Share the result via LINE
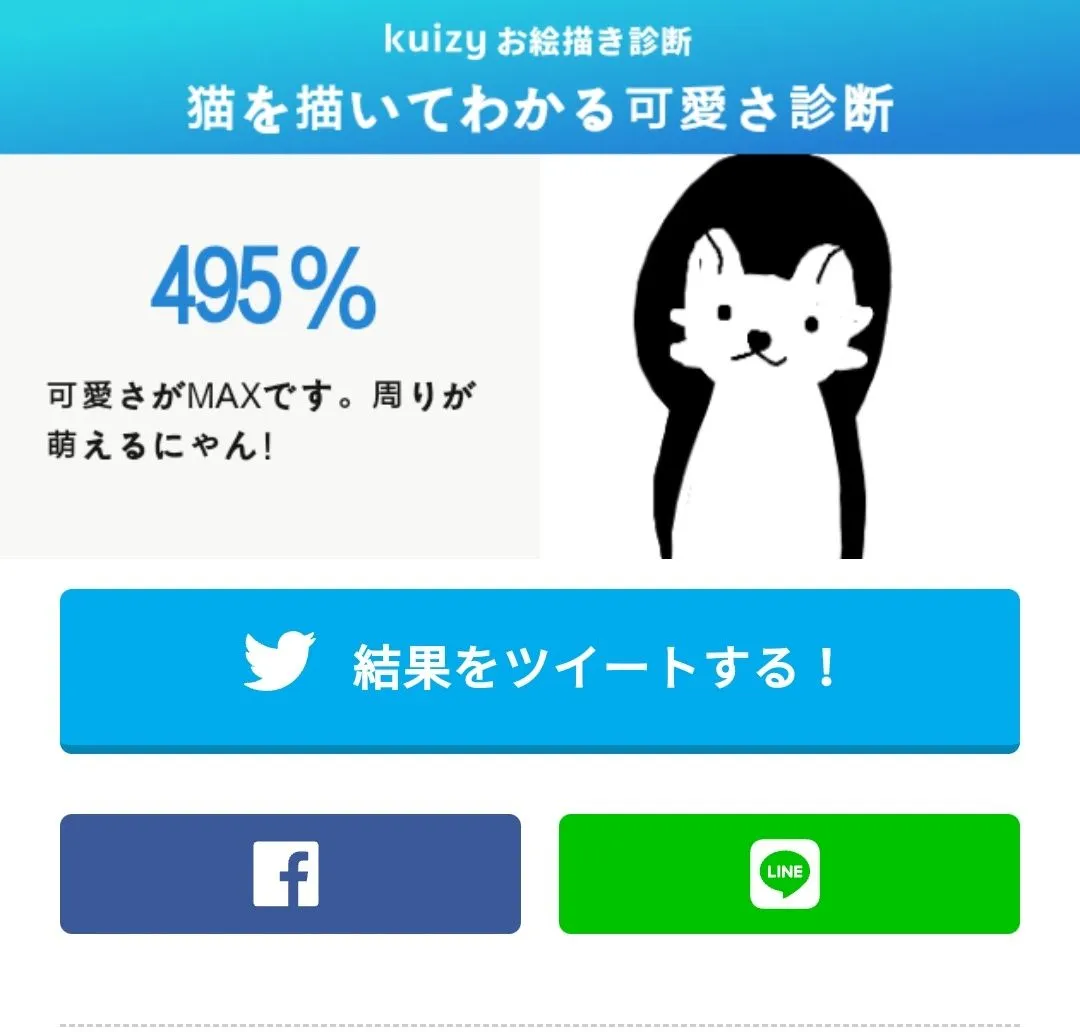1080x1032 pixels. tap(788, 874)
